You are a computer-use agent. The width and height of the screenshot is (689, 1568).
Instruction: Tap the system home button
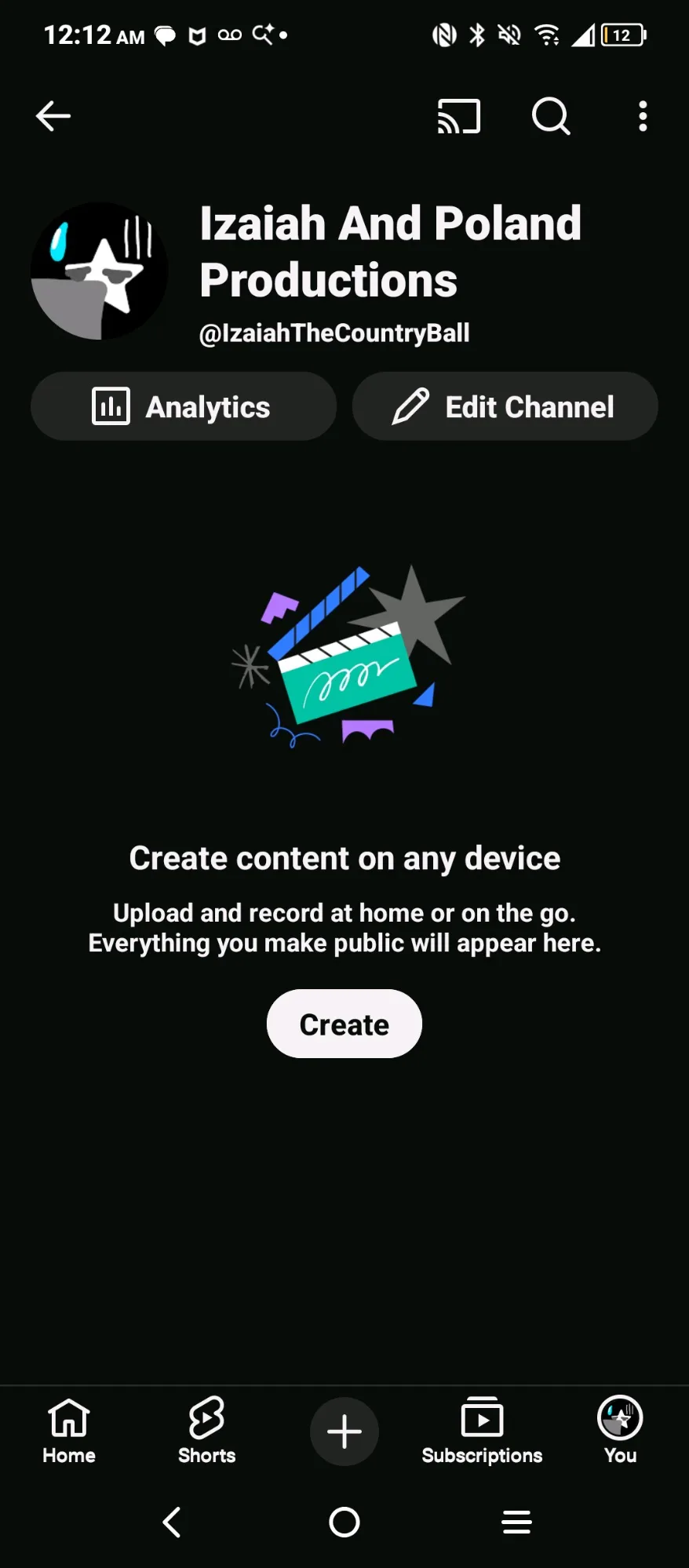(x=344, y=1522)
